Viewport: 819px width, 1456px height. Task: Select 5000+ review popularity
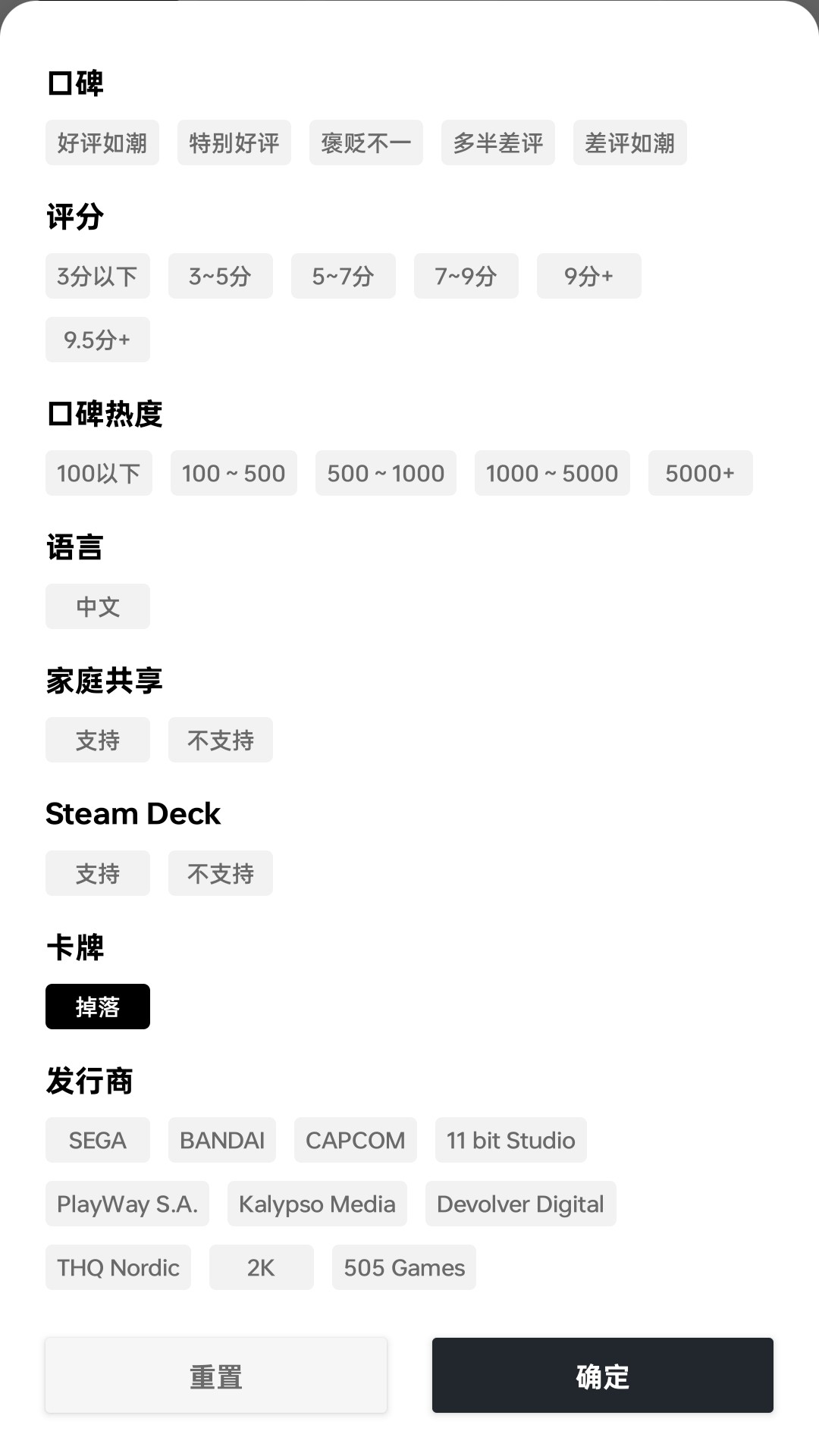coord(700,473)
